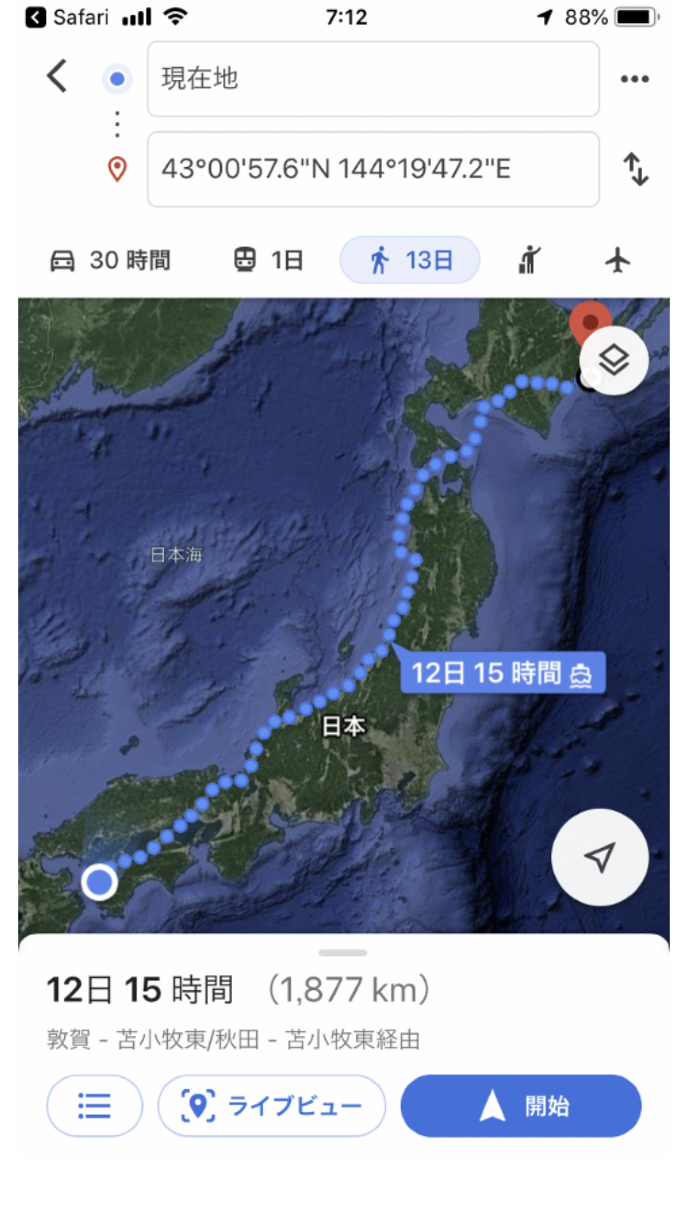Open the map layers button
The height and width of the screenshot is (1224, 688).
(x=613, y=360)
